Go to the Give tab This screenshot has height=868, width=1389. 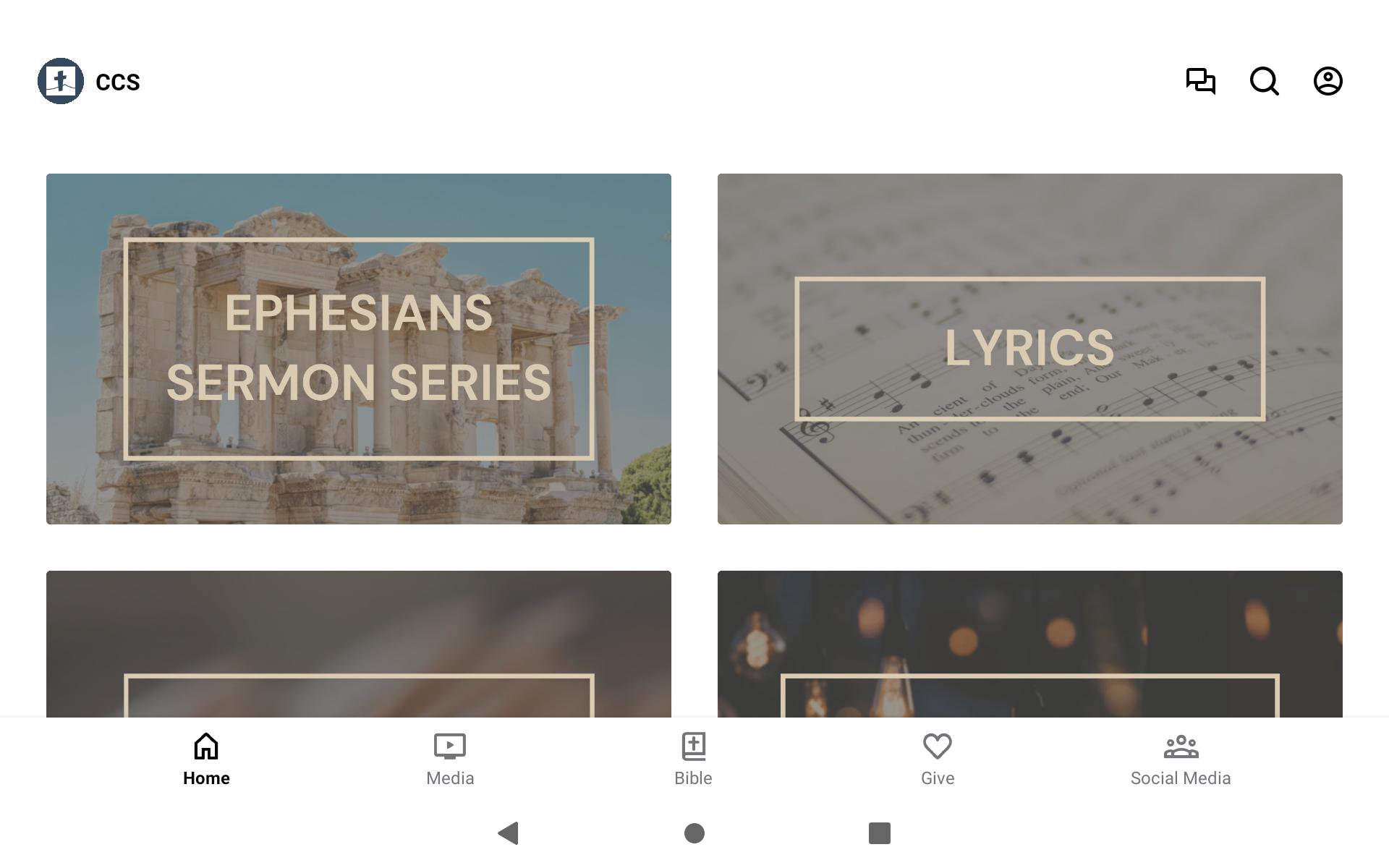tap(938, 759)
